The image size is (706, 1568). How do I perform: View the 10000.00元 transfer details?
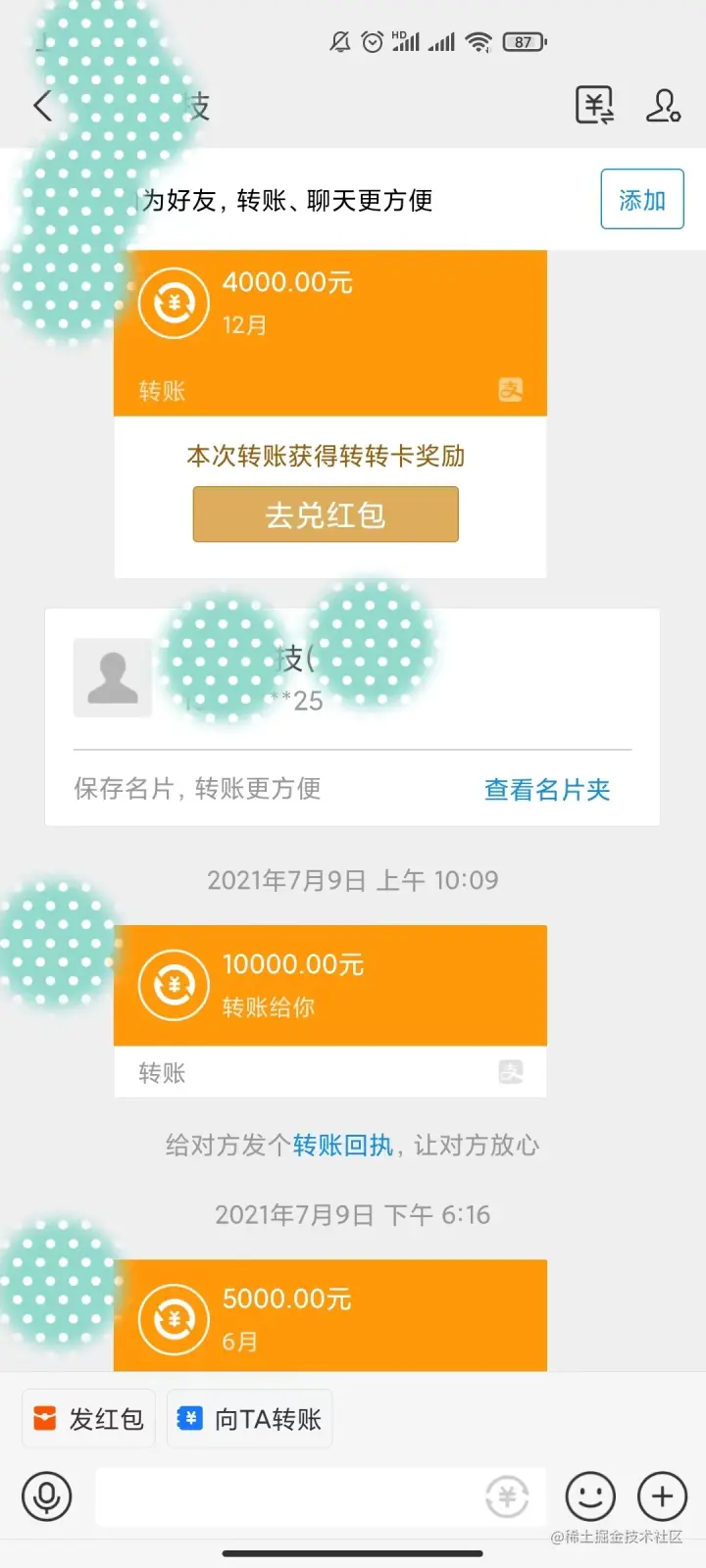pos(329,986)
